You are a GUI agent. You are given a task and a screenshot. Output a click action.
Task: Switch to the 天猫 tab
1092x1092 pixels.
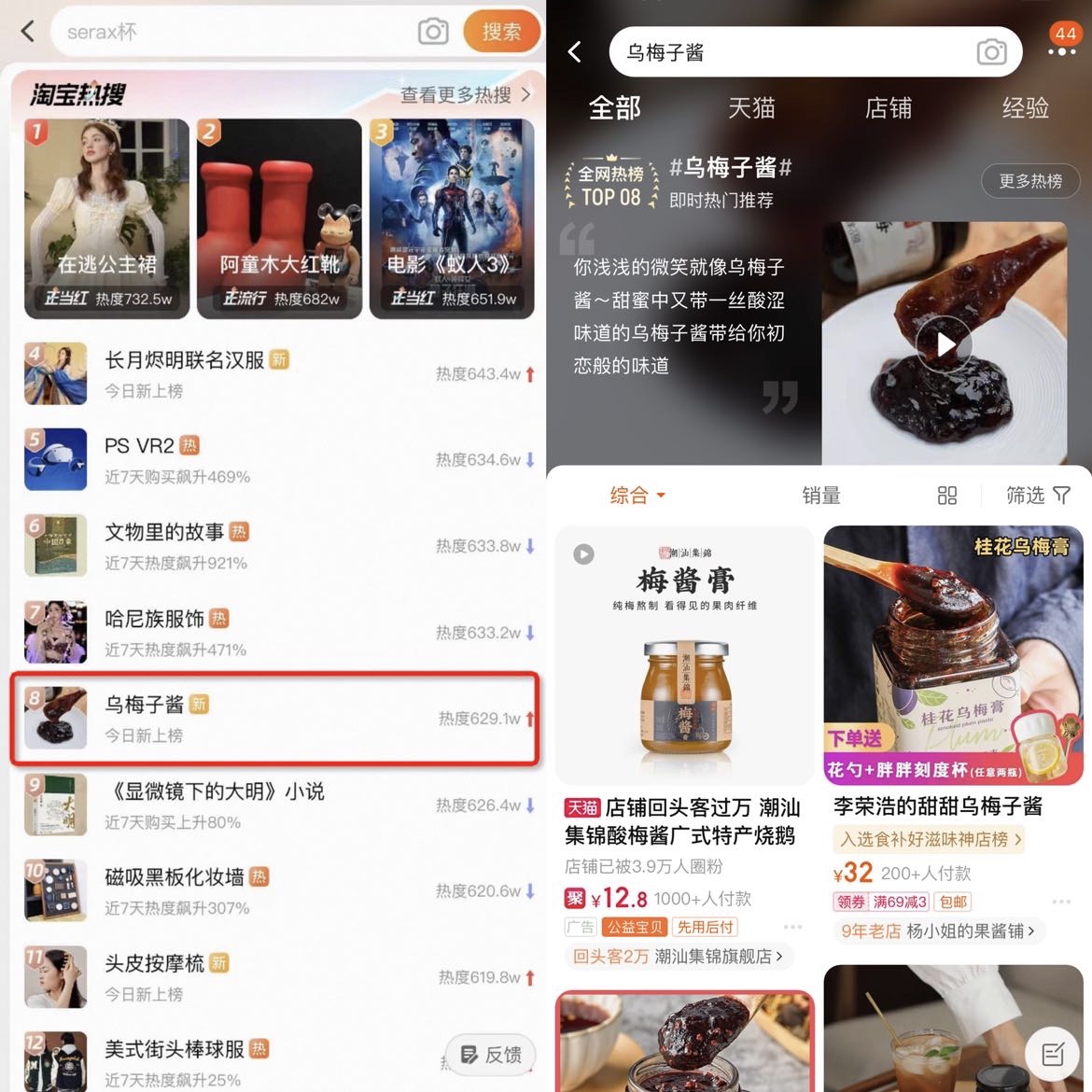tap(751, 108)
